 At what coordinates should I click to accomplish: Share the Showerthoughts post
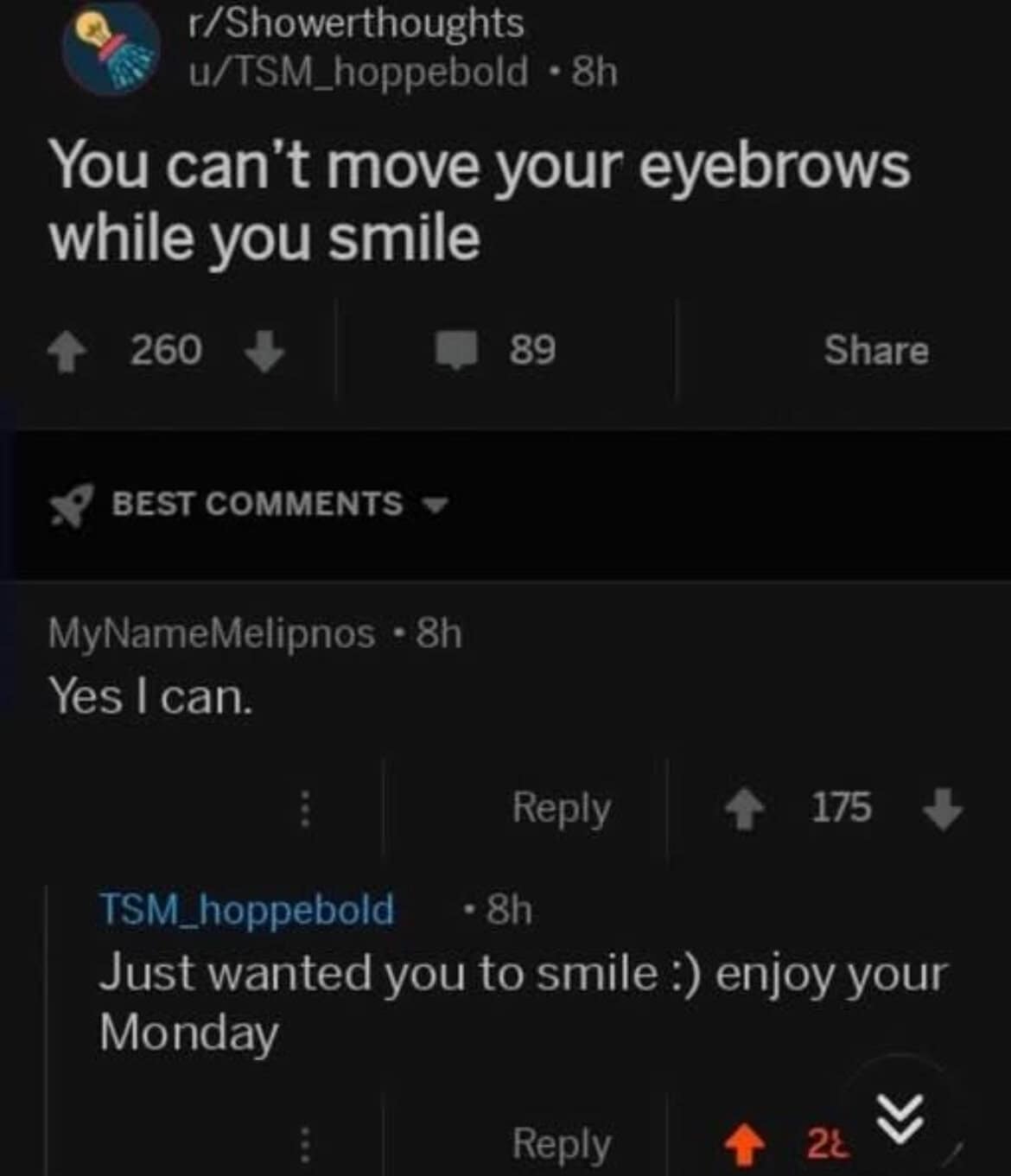pyautogui.click(x=875, y=351)
